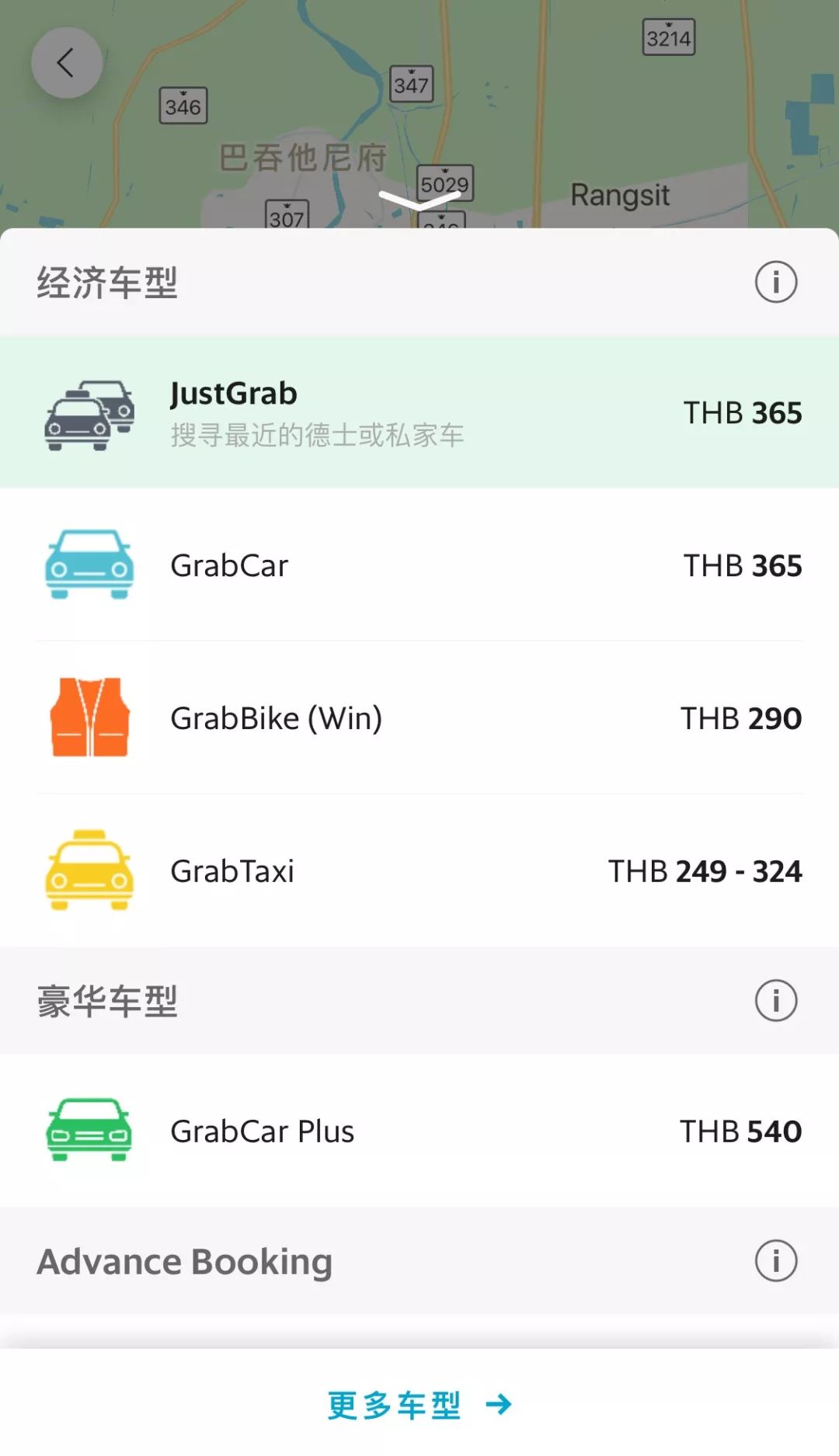Select the JustGrab dual-car icon
Viewport: 839px width, 1456px height.
(x=89, y=415)
